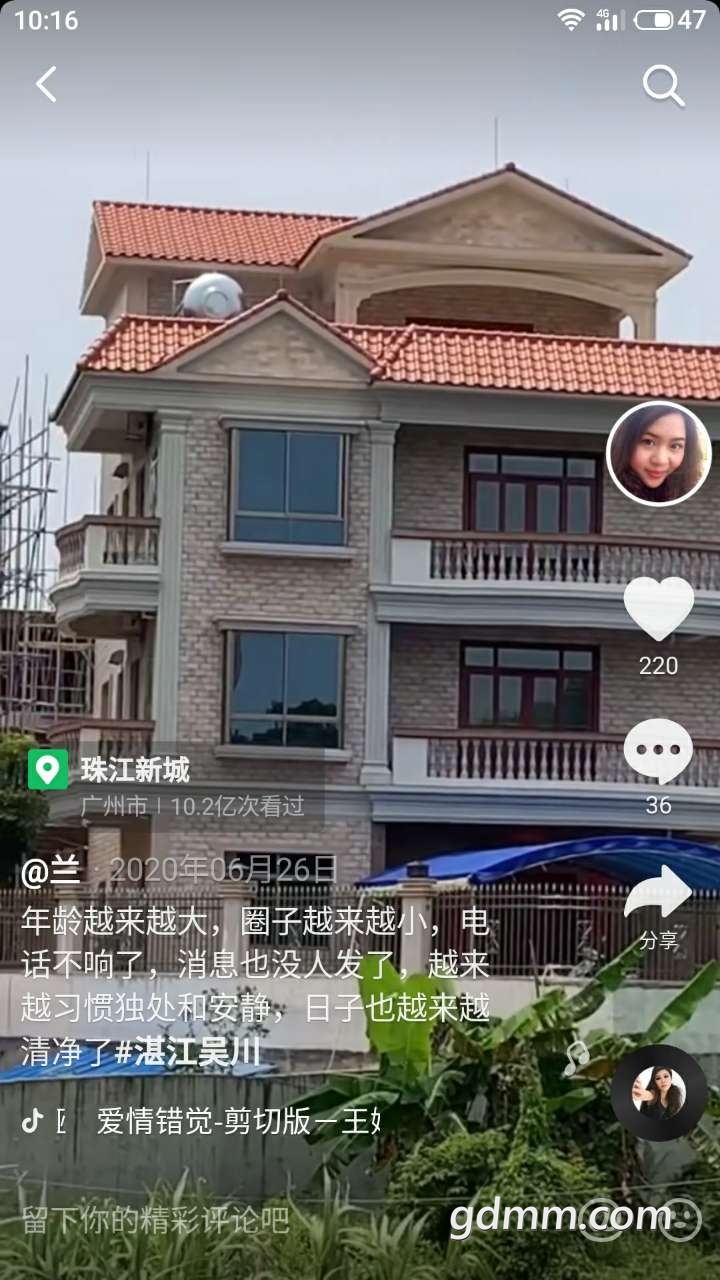View the author's profile avatar
This screenshot has width=720, height=1280.
point(659,453)
